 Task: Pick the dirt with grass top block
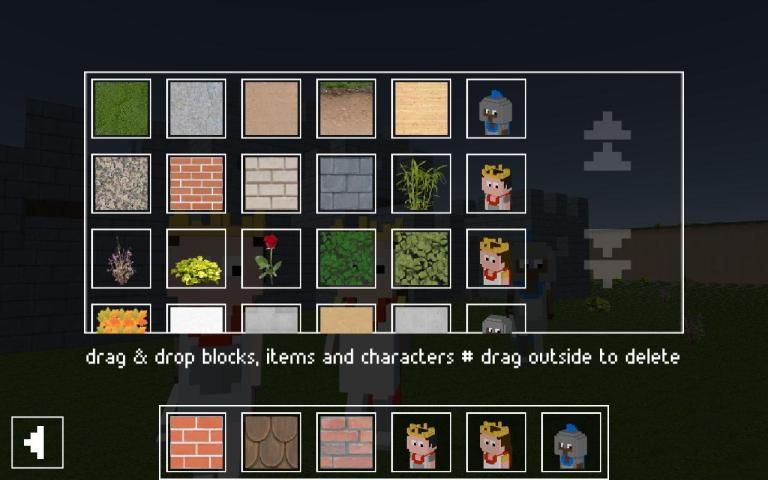[346, 108]
